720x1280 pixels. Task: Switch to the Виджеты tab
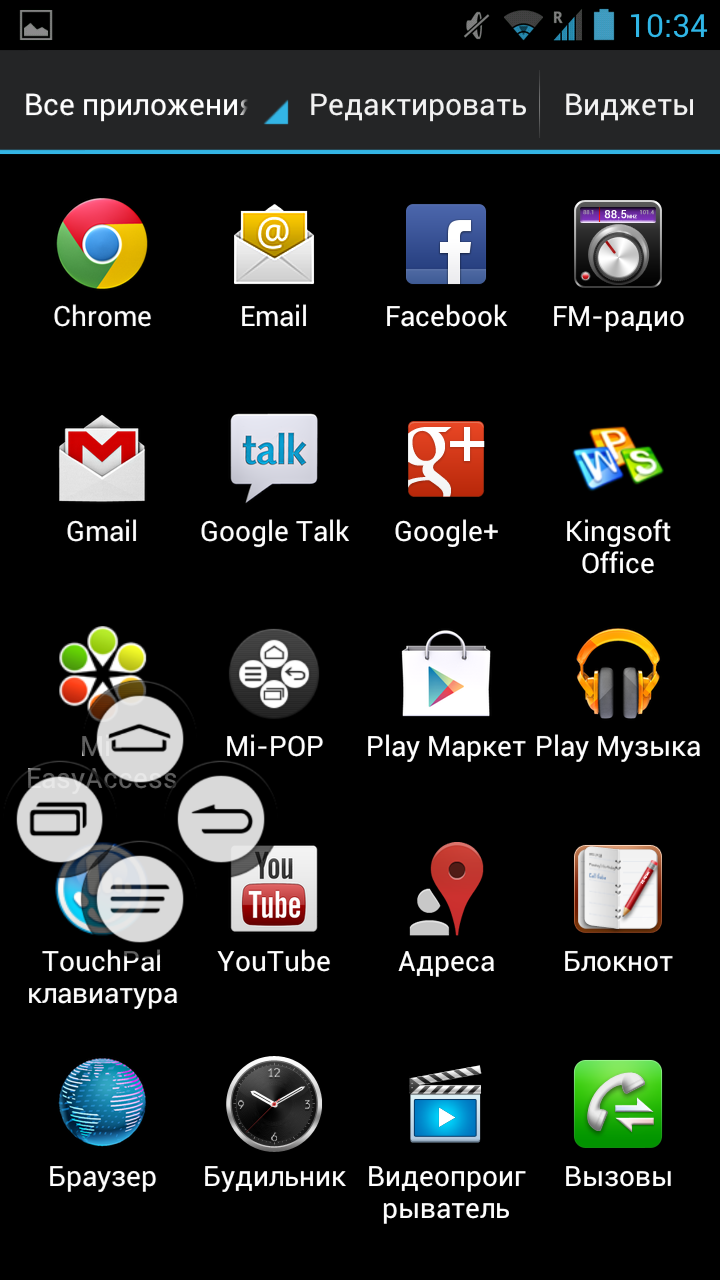[629, 105]
